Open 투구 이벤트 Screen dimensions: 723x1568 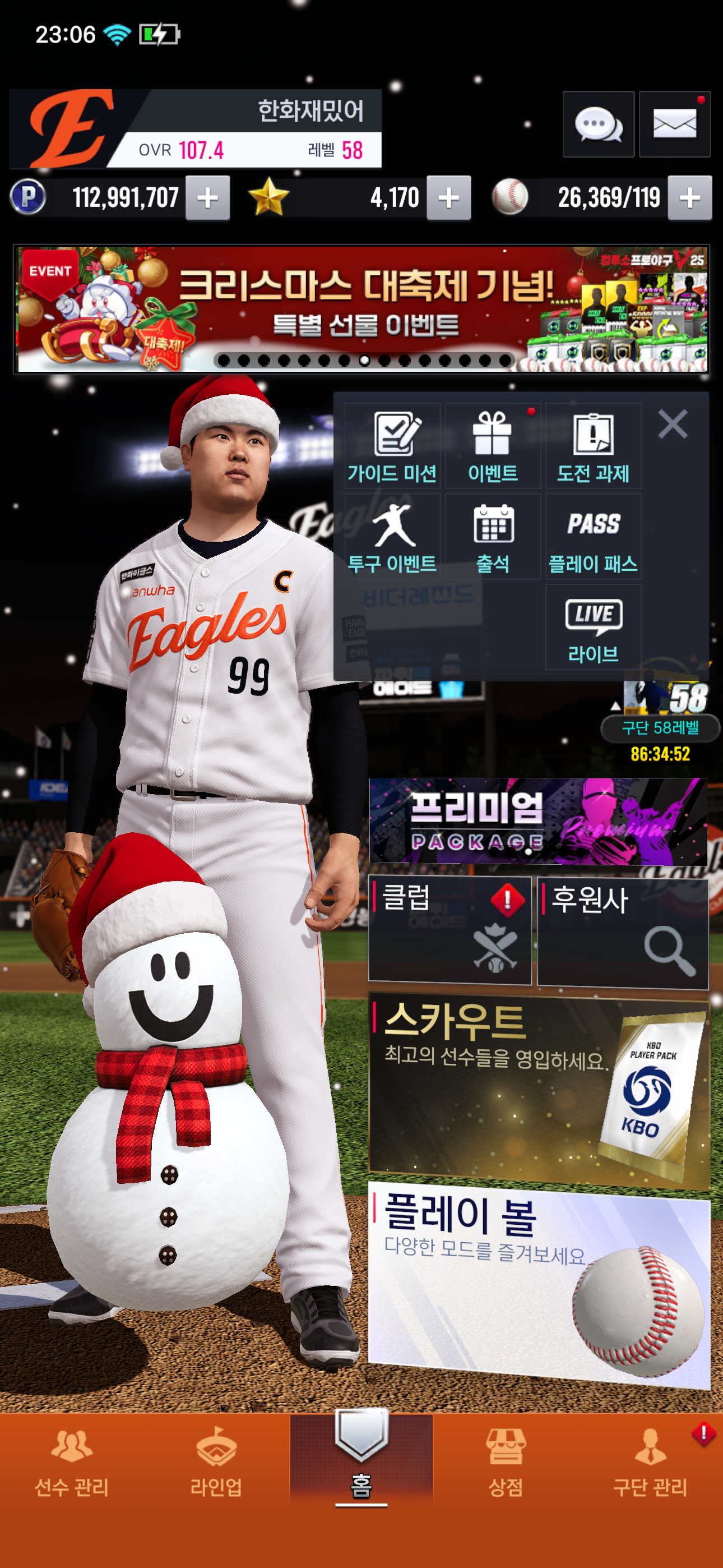click(x=392, y=537)
